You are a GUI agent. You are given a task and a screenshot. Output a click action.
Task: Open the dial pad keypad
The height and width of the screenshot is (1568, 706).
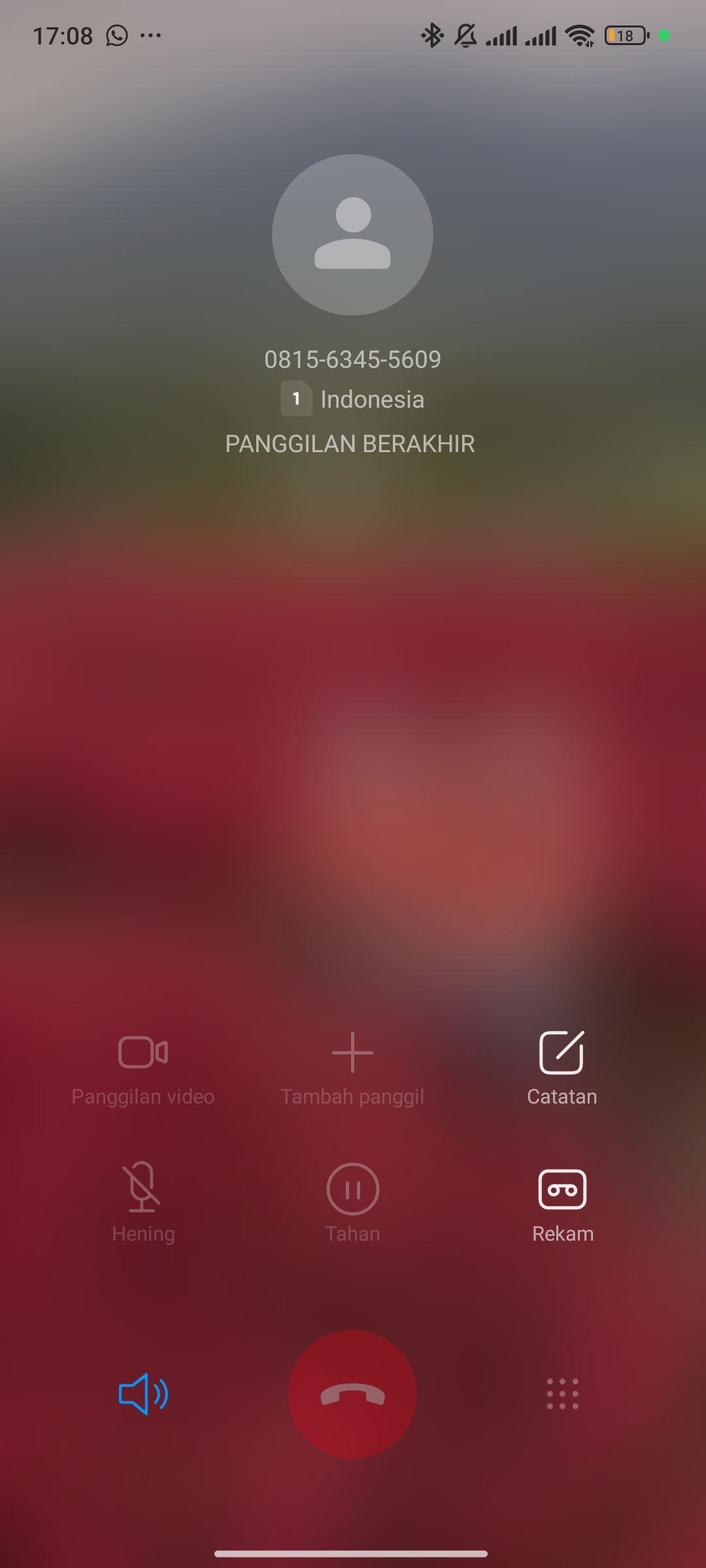[562, 1394]
